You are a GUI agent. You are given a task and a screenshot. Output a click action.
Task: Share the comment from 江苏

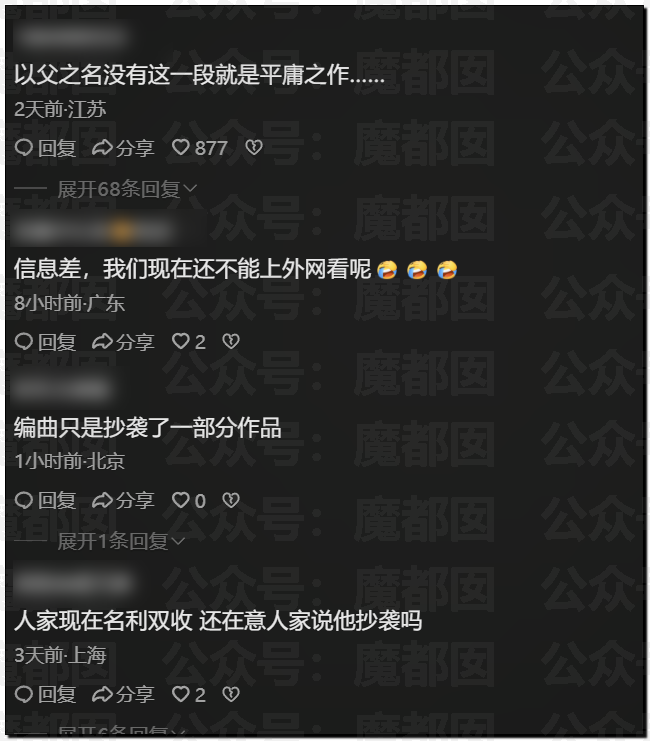tap(123, 148)
